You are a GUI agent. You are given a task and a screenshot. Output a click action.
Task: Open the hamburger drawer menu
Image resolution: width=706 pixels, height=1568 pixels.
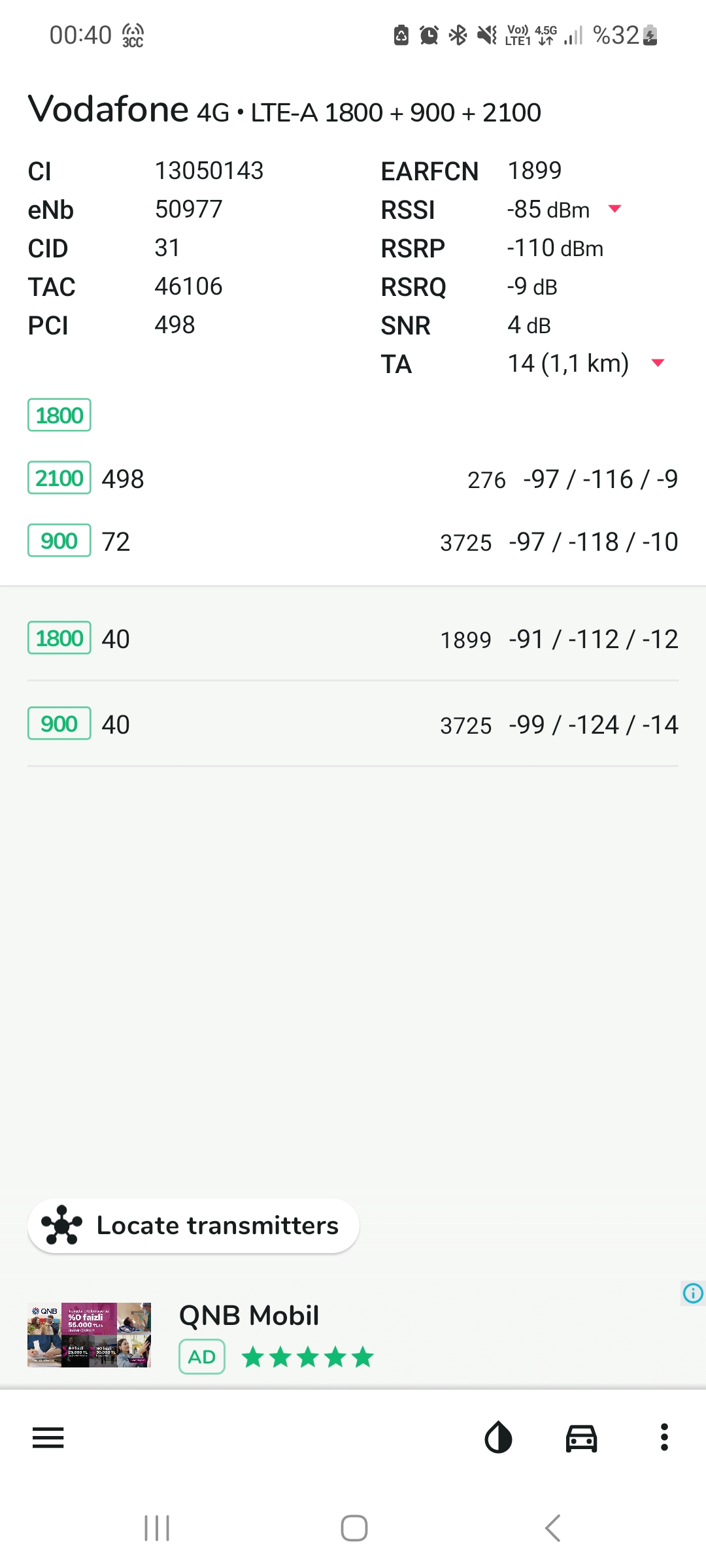coord(48,1438)
